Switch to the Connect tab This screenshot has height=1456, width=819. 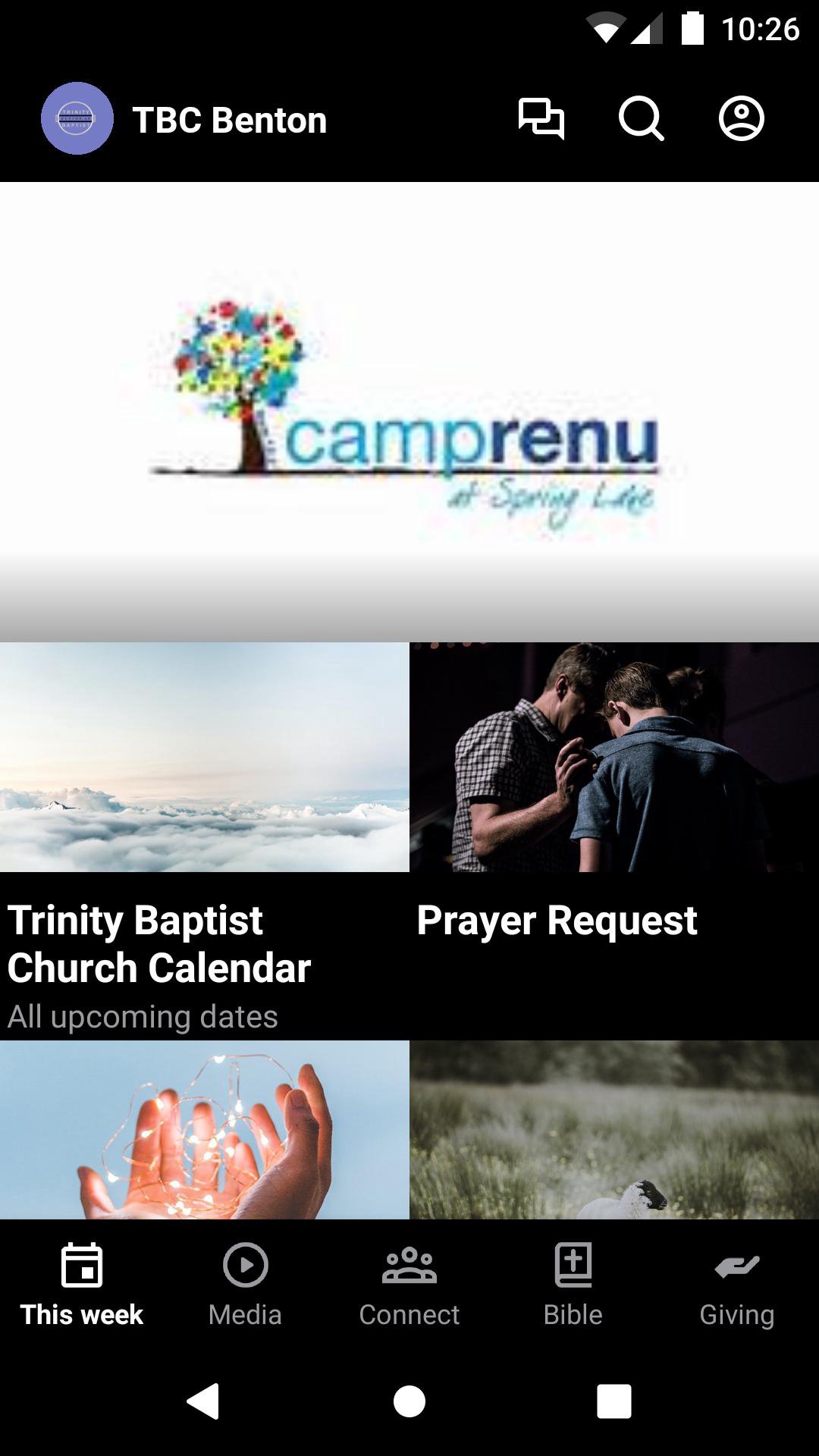click(x=409, y=1282)
